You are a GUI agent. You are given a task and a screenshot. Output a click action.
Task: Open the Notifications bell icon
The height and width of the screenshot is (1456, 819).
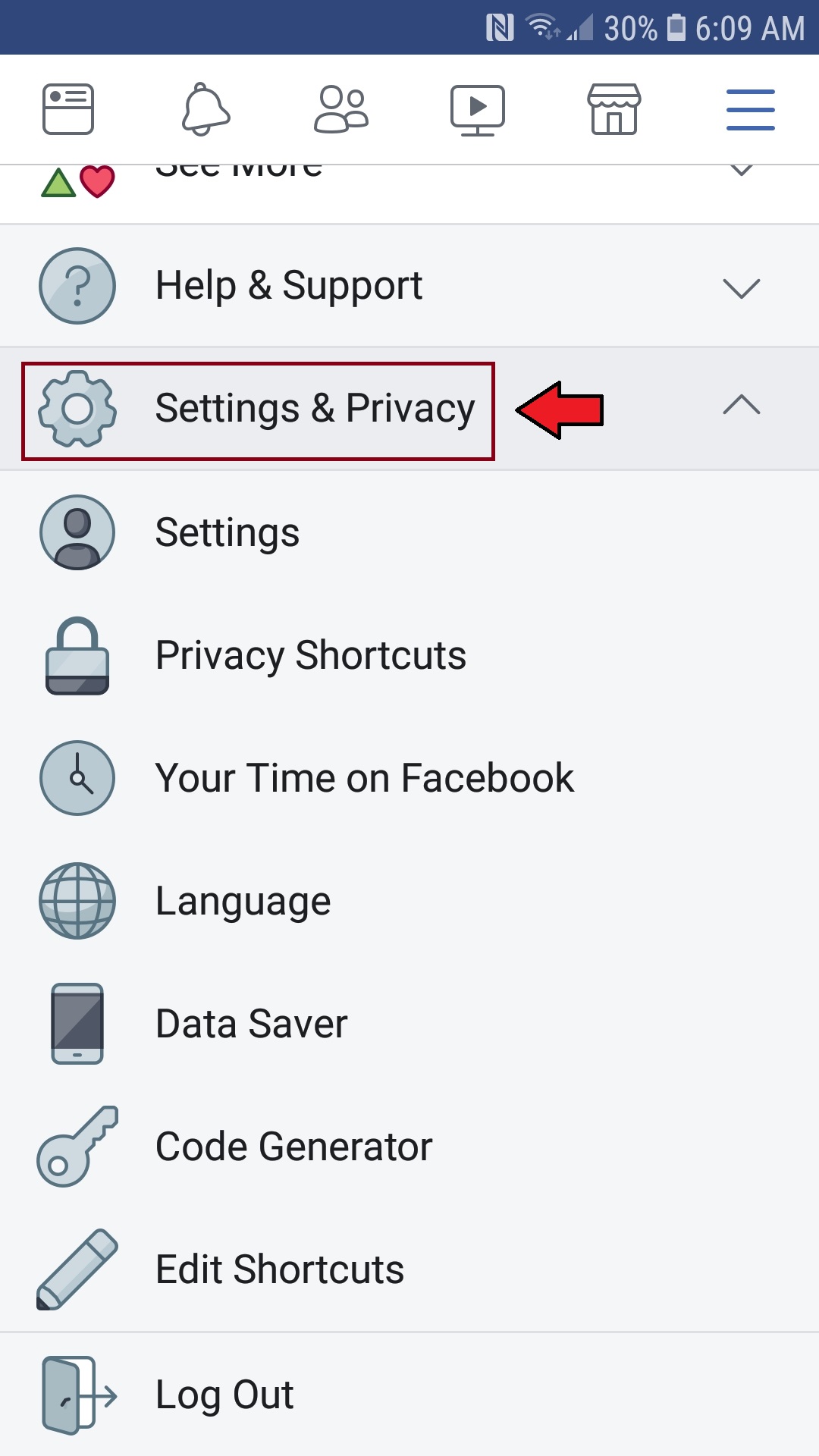(x=205, y=108)
